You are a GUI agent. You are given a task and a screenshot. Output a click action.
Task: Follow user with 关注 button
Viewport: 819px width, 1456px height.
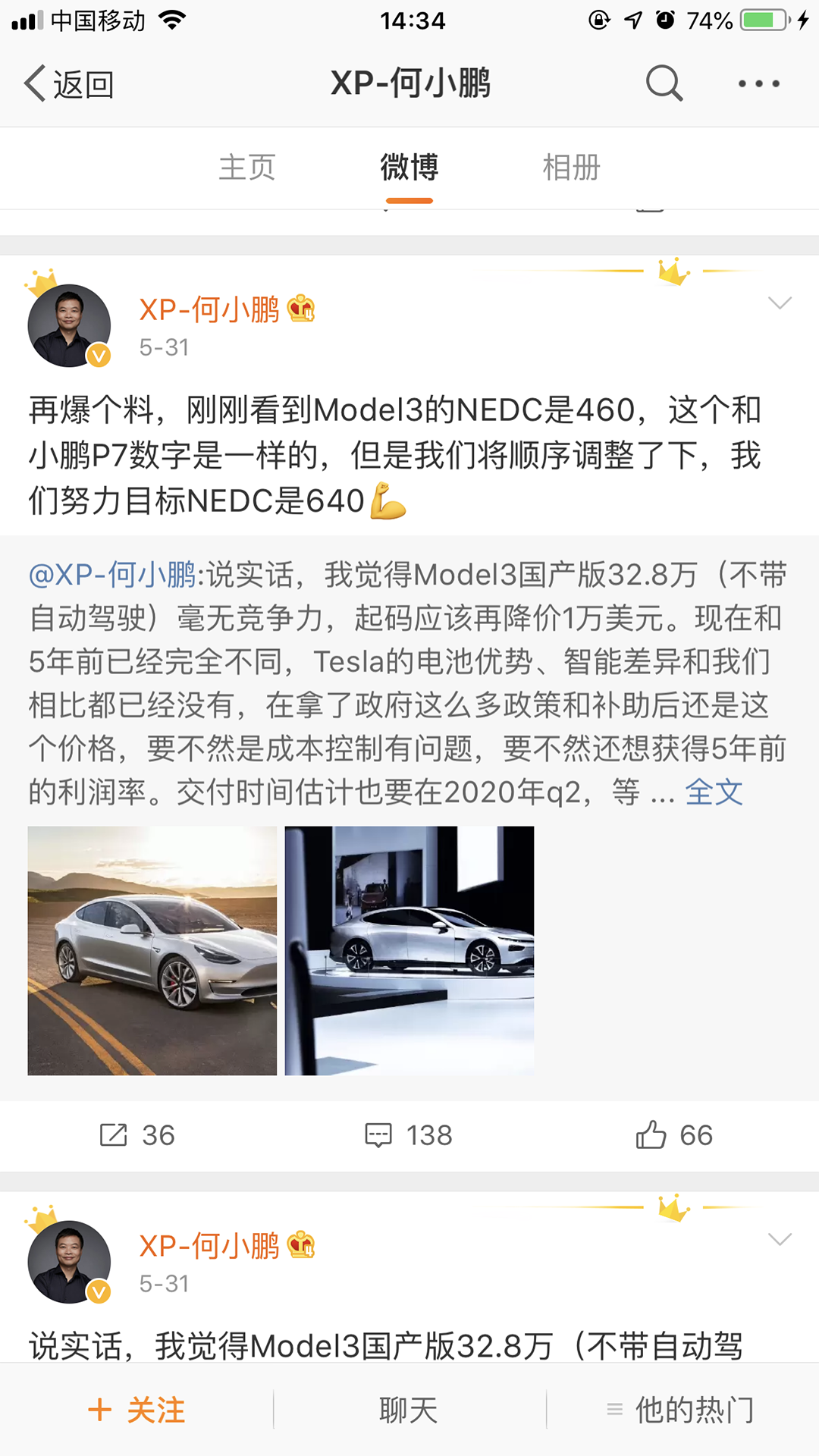pyautogui.click(x=137, y=1410)
